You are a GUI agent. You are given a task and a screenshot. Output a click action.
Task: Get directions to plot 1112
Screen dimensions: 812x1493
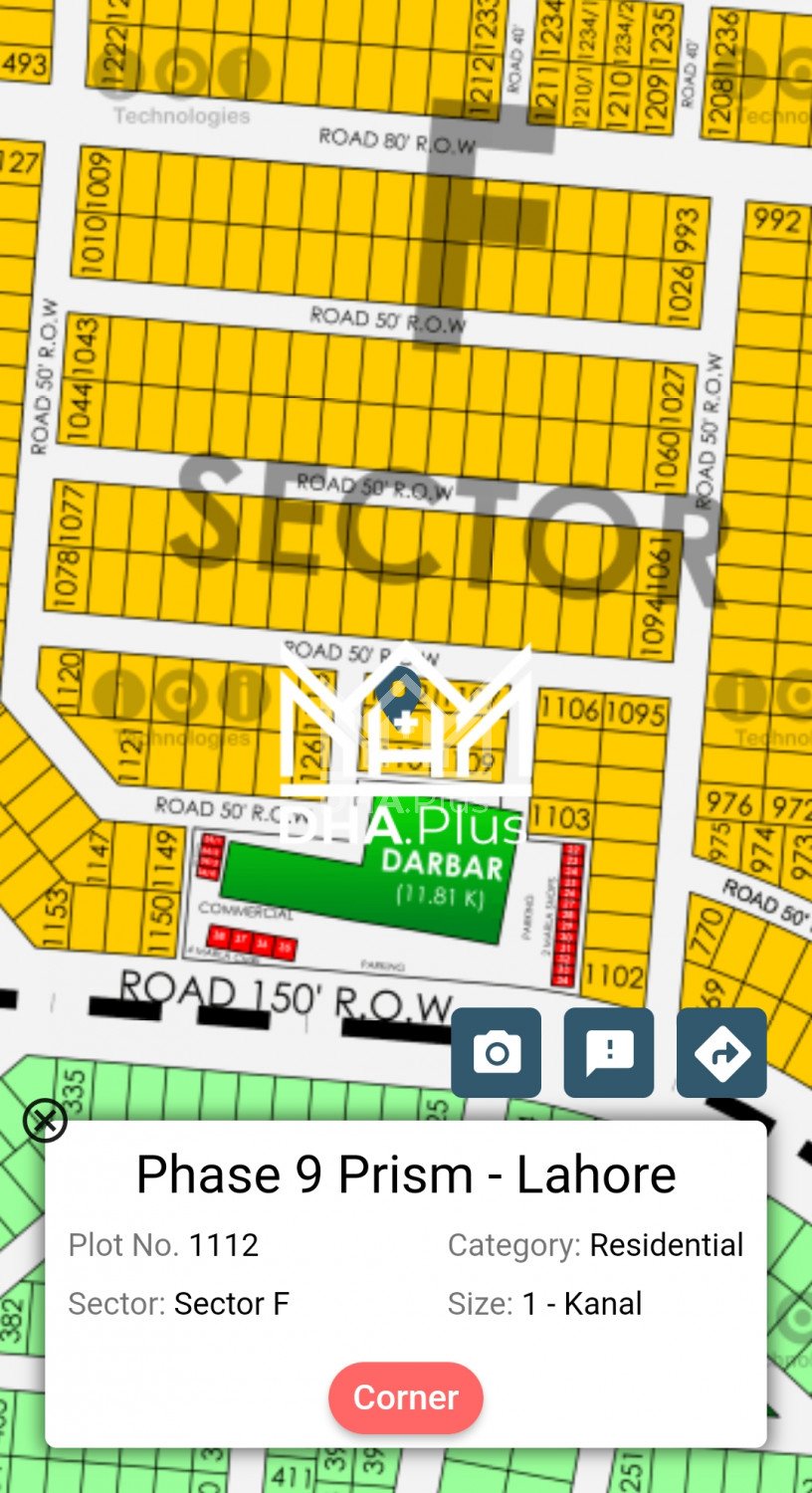(721, 1052)
